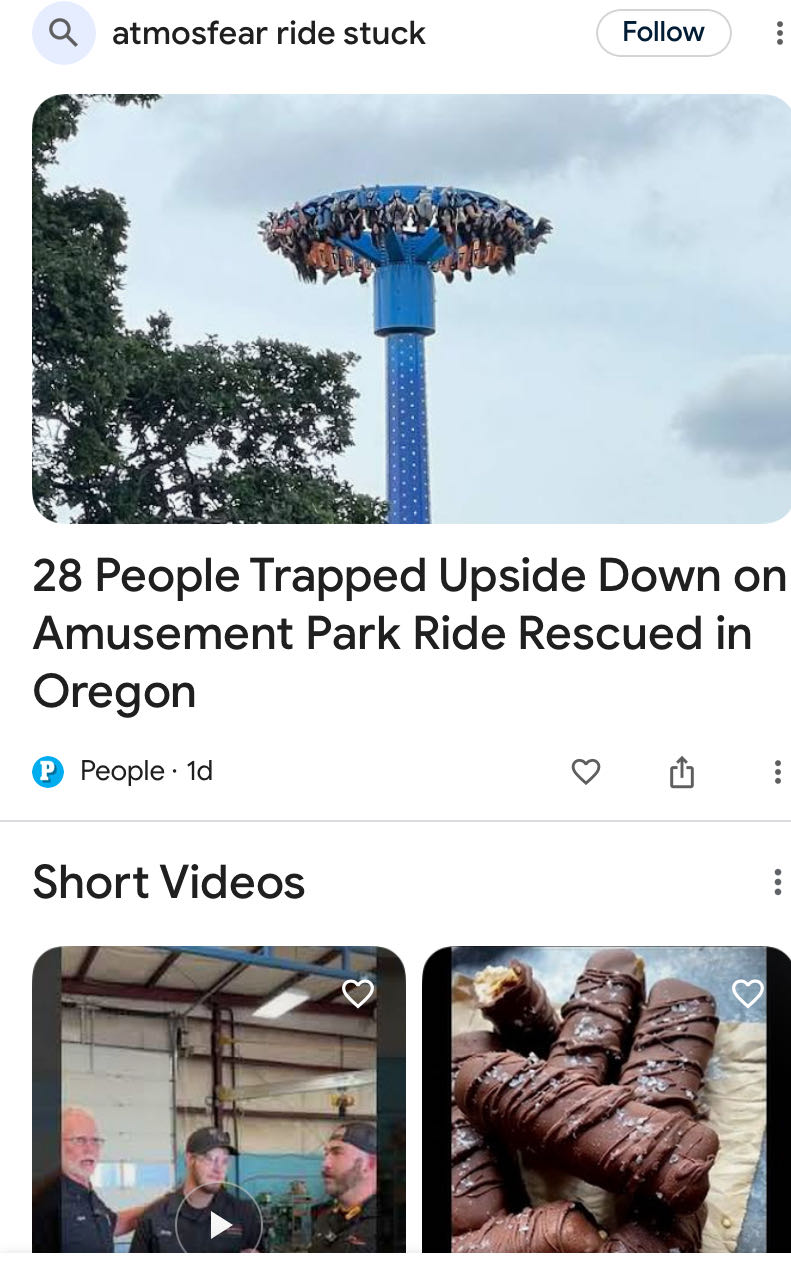The width and height of the screenshot is (791, 1267).
Task: Like the People article
Action: (586, 771)
